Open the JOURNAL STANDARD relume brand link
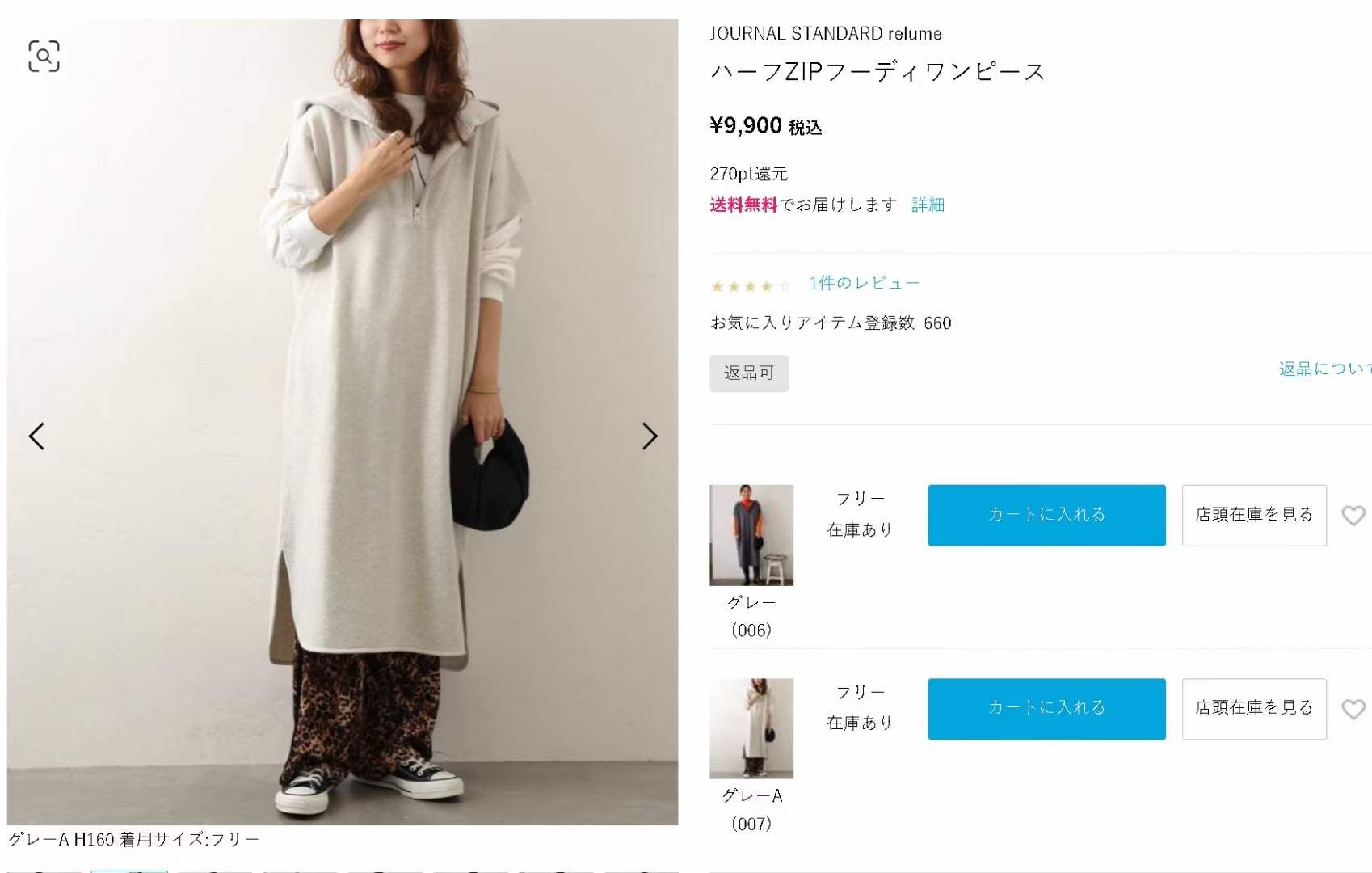 pos(825,34)
